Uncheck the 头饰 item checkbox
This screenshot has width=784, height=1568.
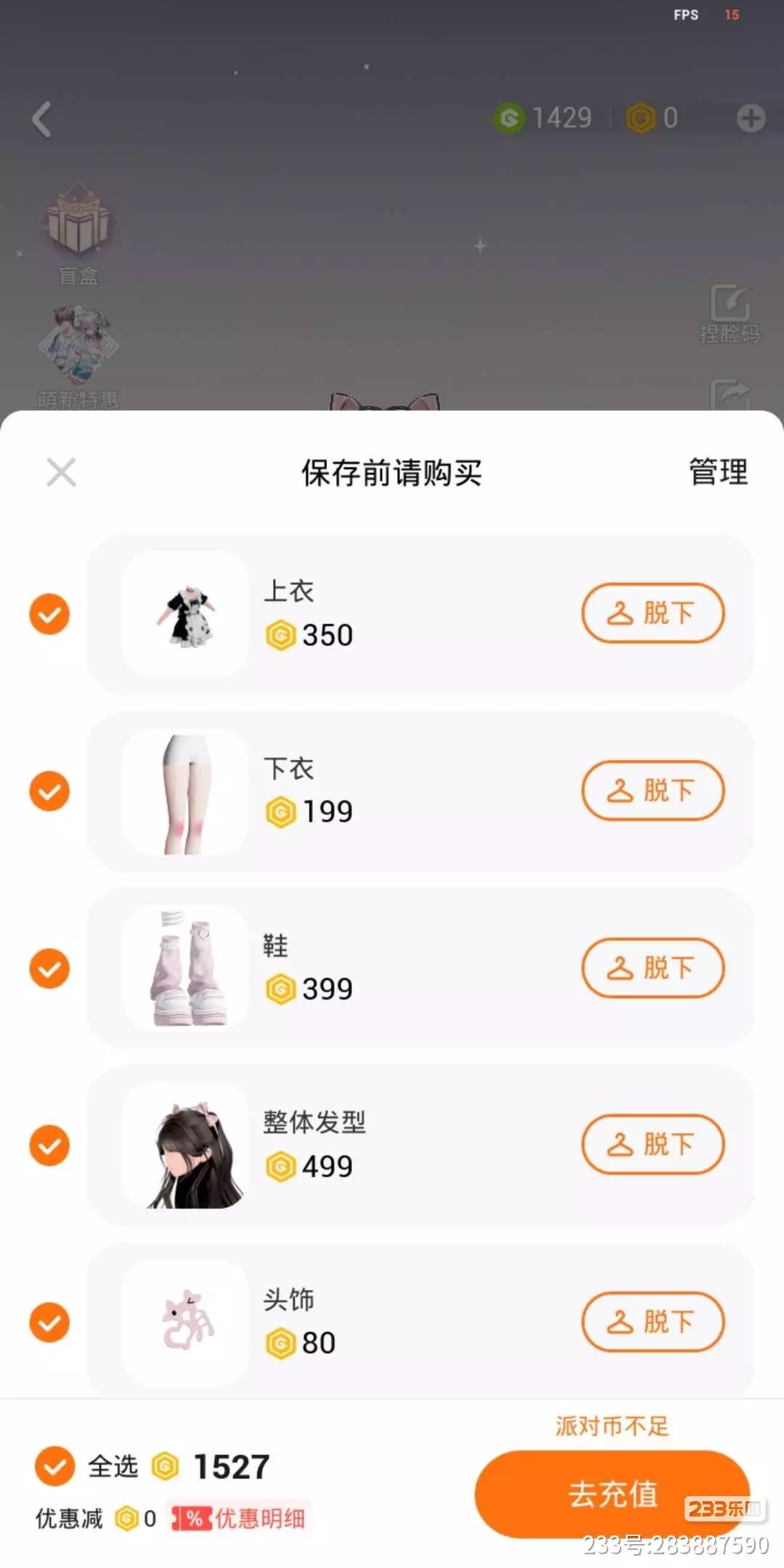click(49, 1323)
